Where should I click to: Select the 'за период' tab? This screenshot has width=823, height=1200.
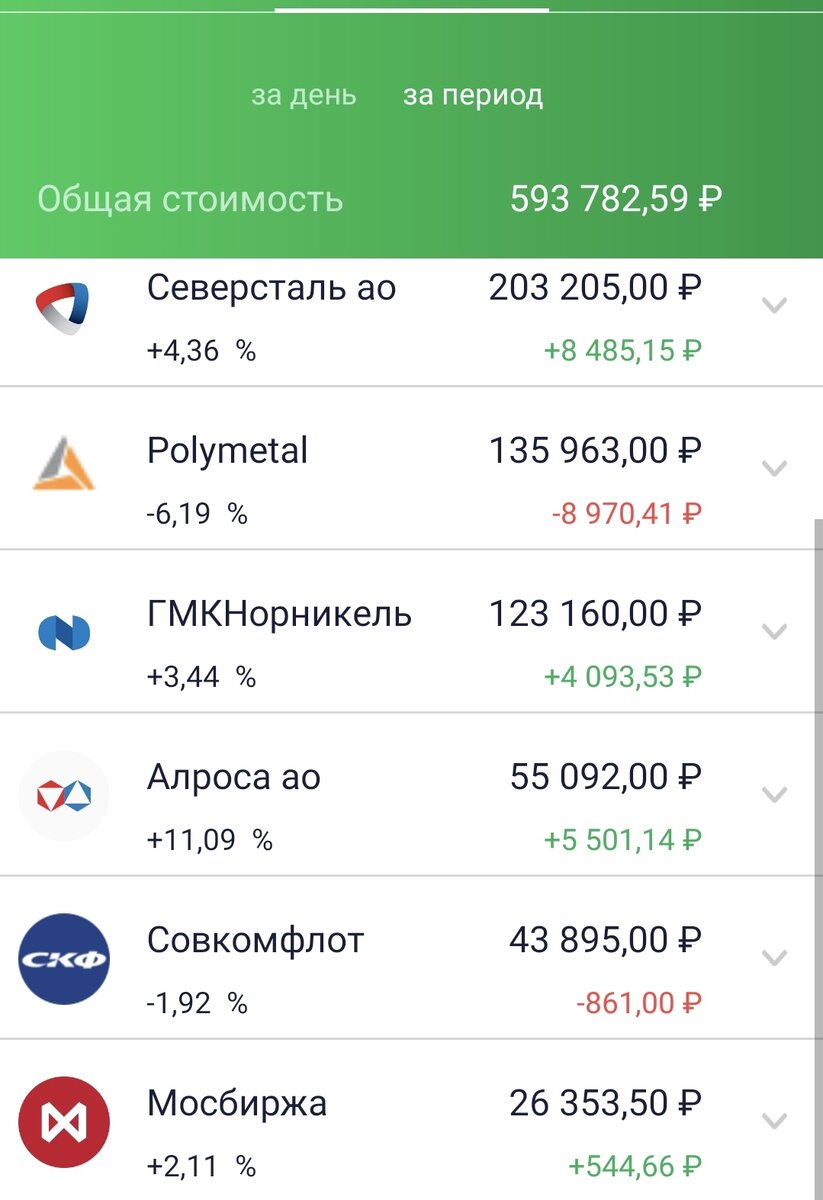[474, 96]
